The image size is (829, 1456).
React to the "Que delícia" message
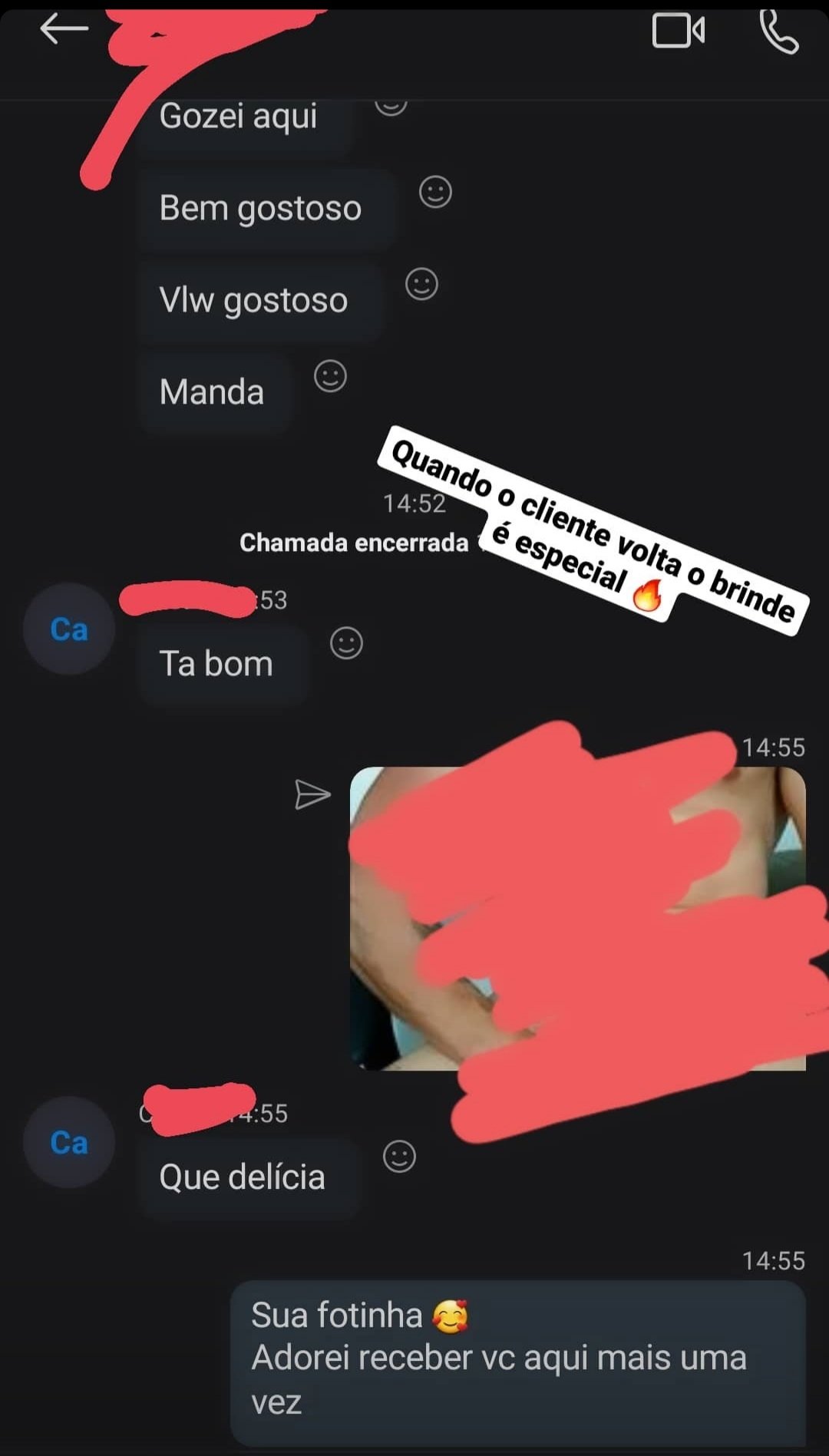point(399,1157)
